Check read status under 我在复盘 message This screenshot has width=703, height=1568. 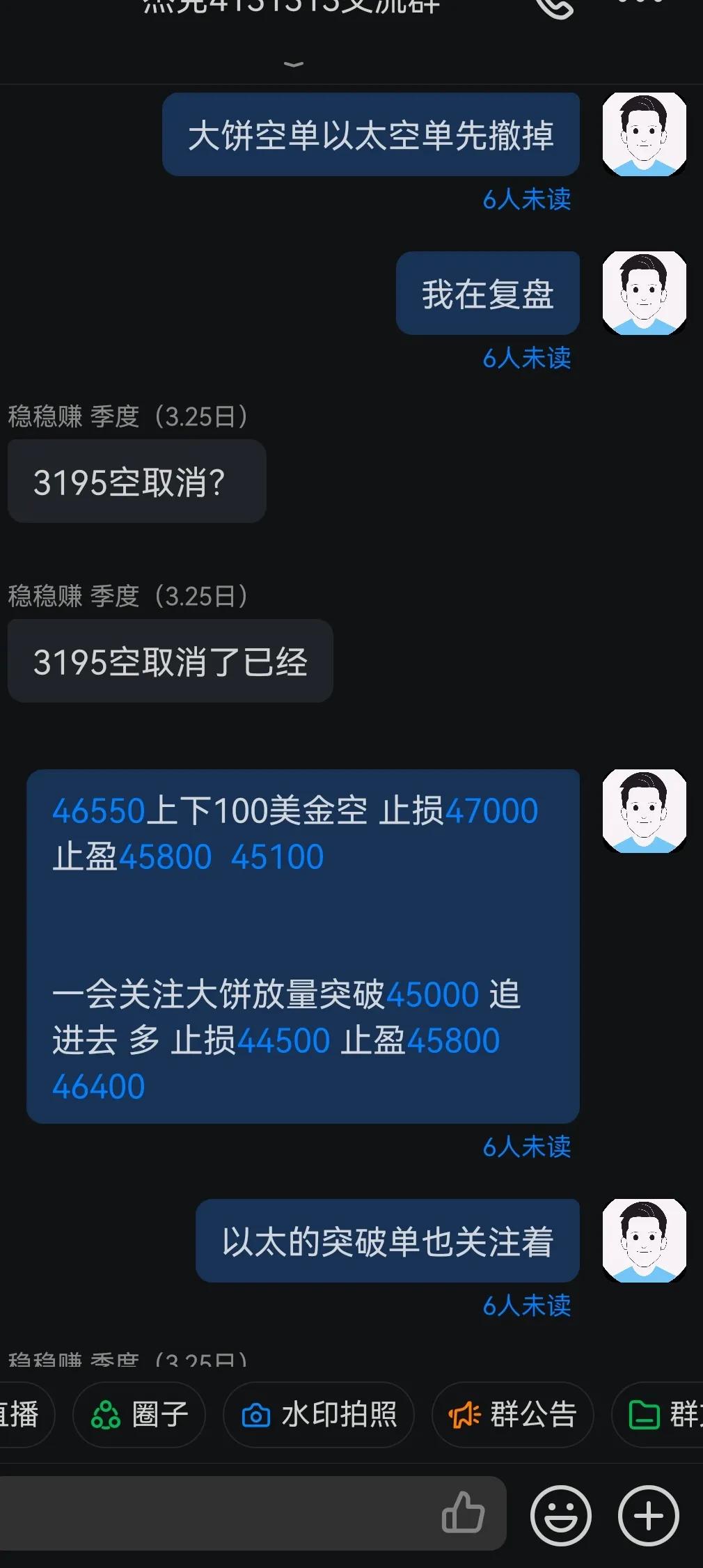point(526,360)
